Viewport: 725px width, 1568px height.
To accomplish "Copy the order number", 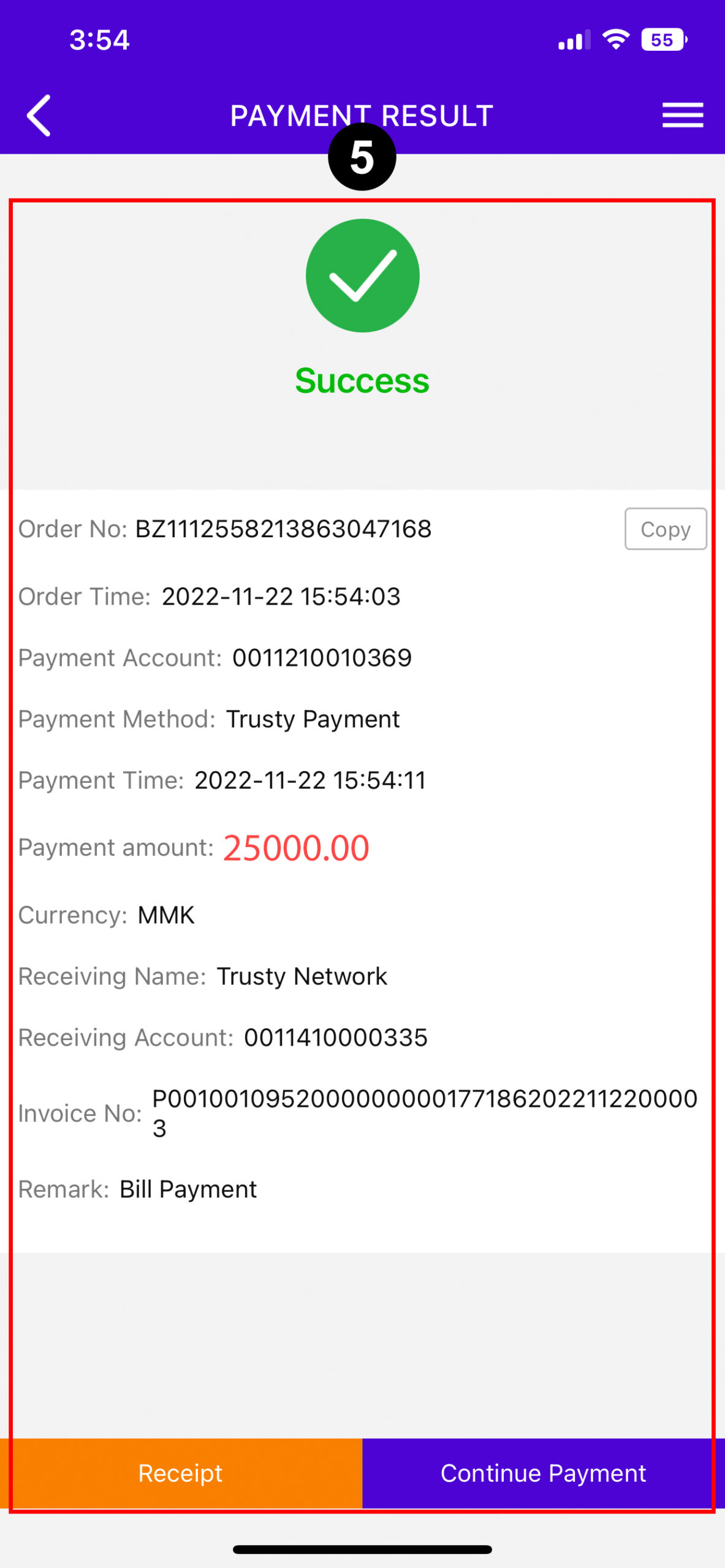I will (665, 529).
